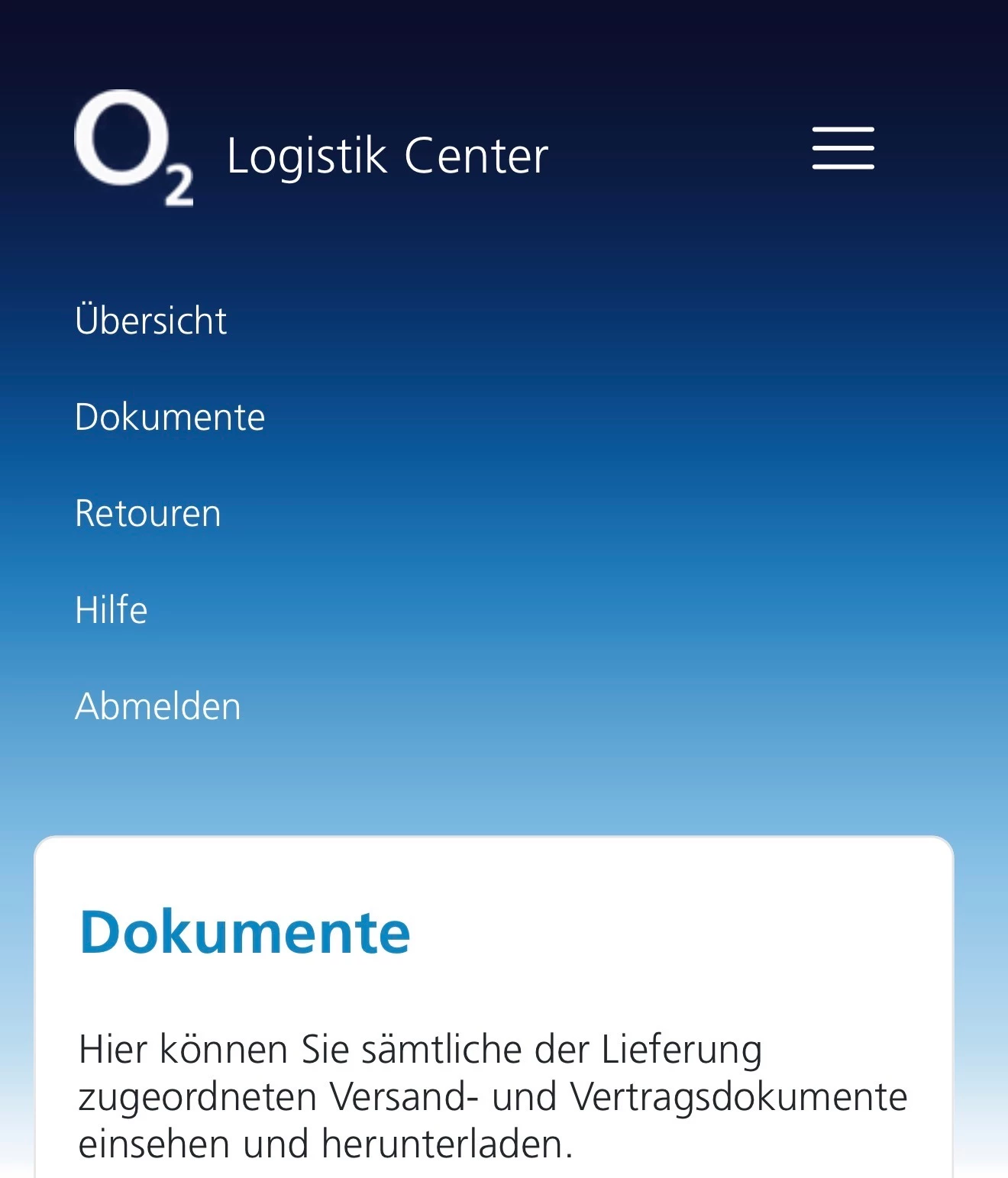Go to Dokumente in the menu

(170, 417)
